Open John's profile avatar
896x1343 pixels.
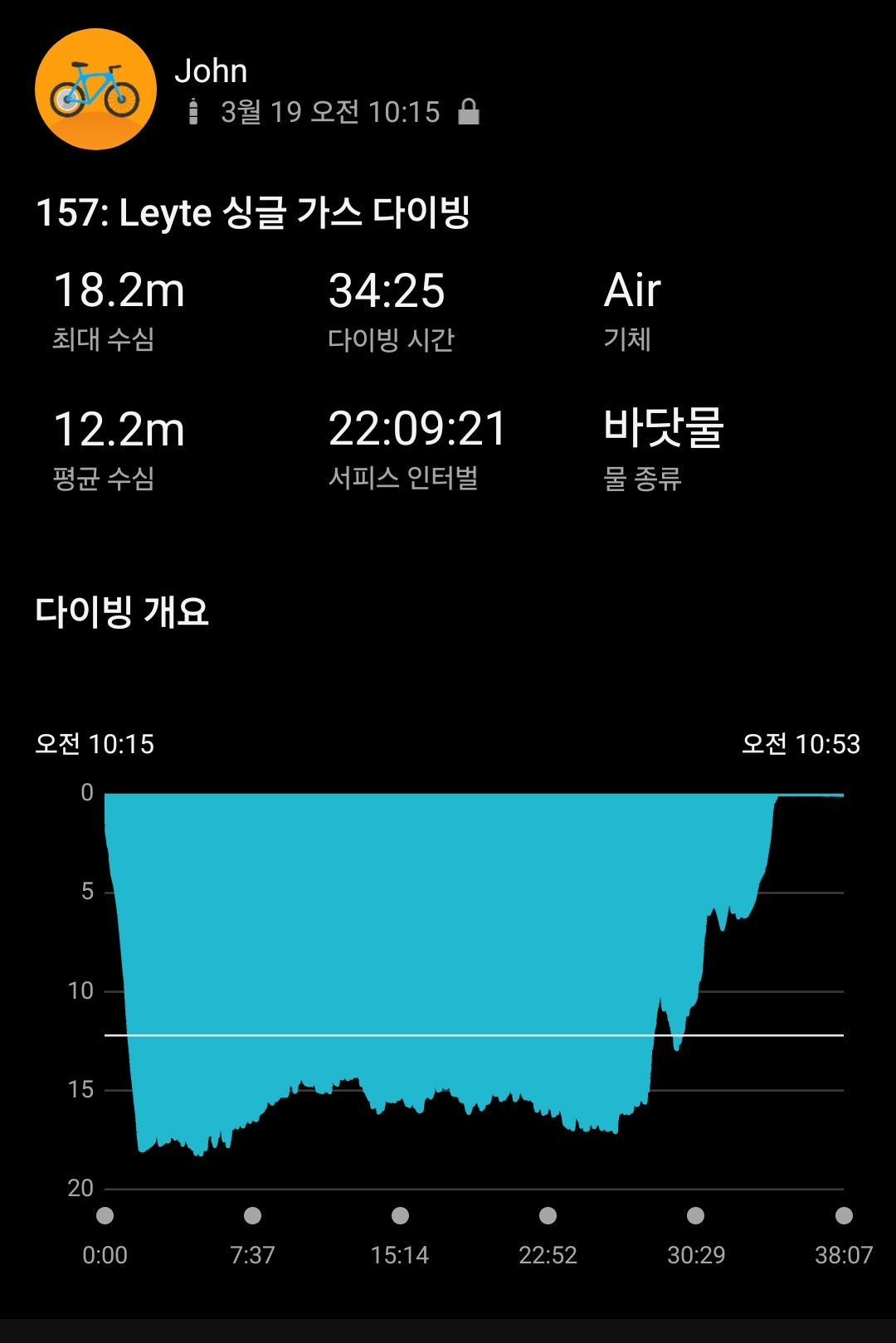pyautogui.click(x=95, y=90)
